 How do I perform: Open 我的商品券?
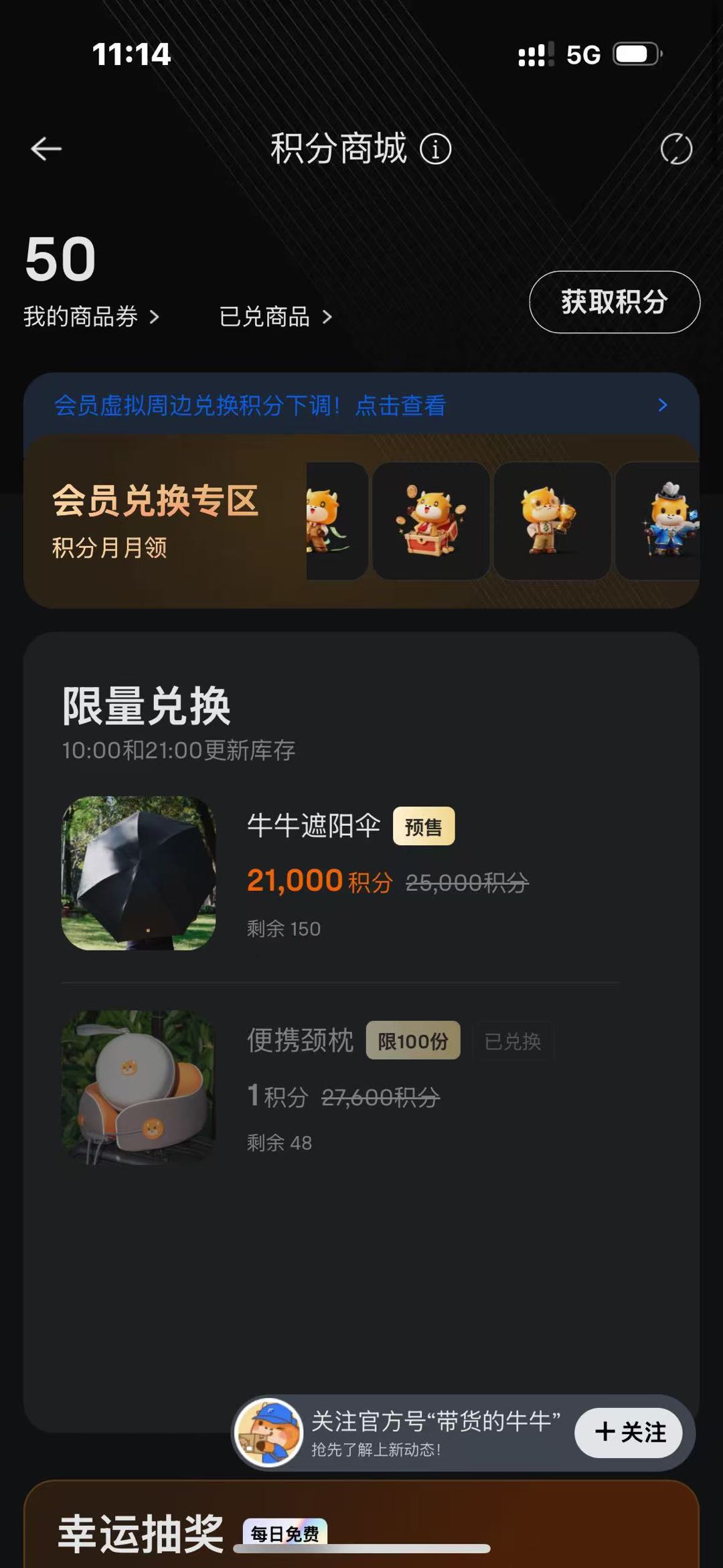point(92,317)
